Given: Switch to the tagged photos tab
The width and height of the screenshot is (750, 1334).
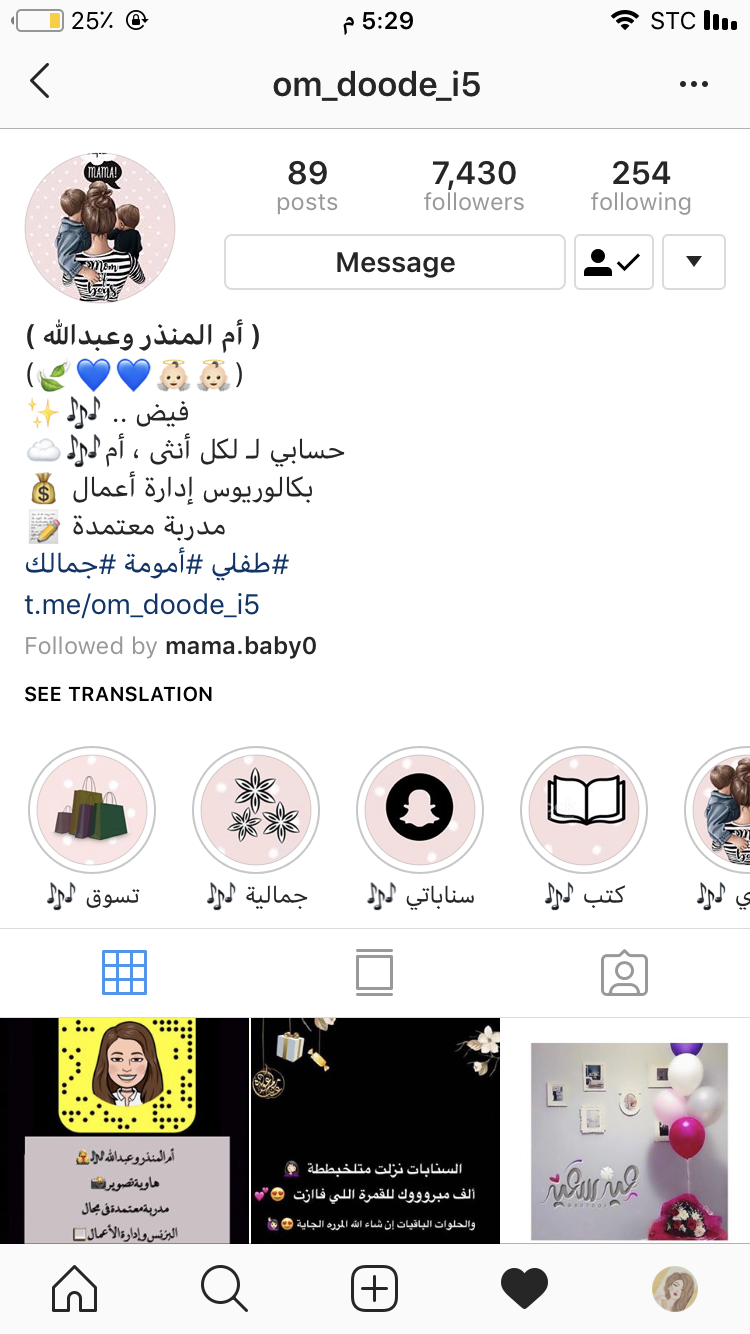Looking at the screenshot, I should 624,972.
